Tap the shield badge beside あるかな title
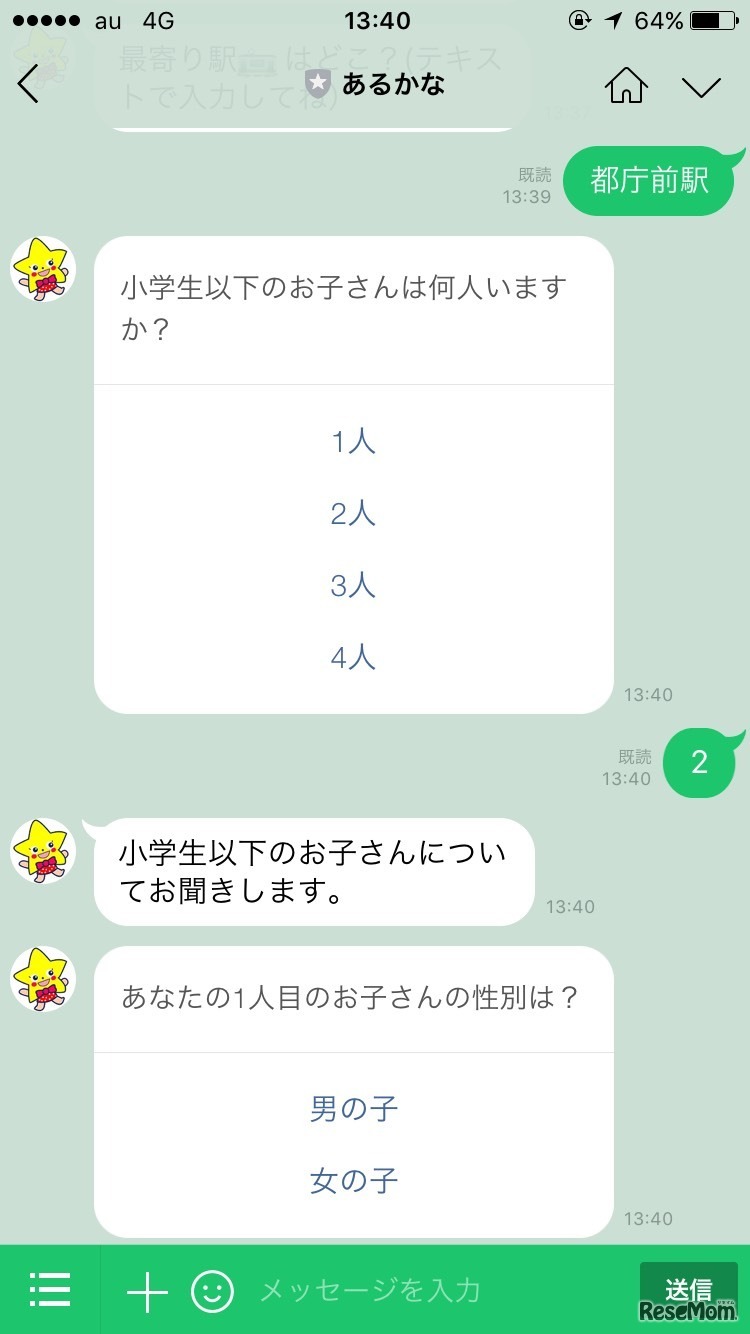 click(318, 84)
